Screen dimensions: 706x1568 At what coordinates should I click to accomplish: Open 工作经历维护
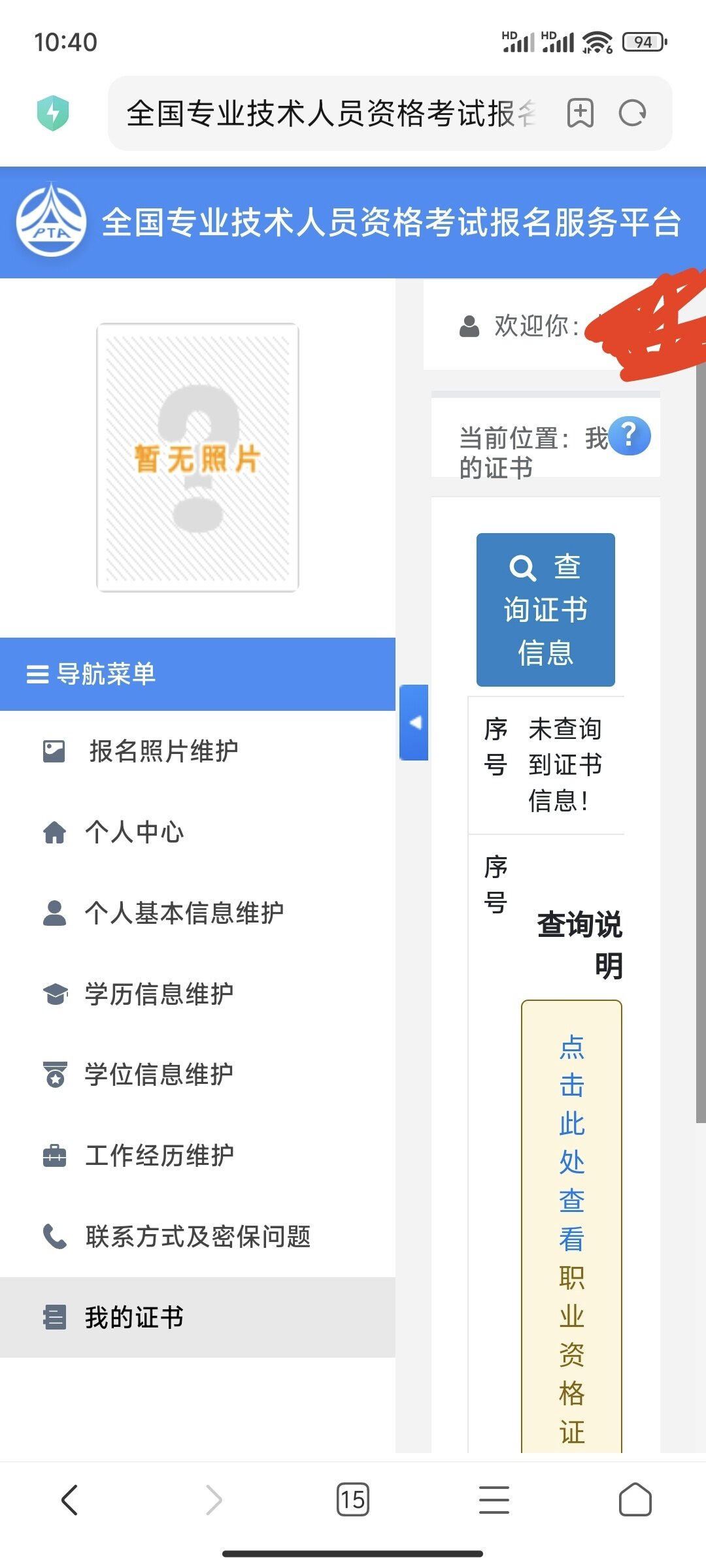[x=197, y=1155]
